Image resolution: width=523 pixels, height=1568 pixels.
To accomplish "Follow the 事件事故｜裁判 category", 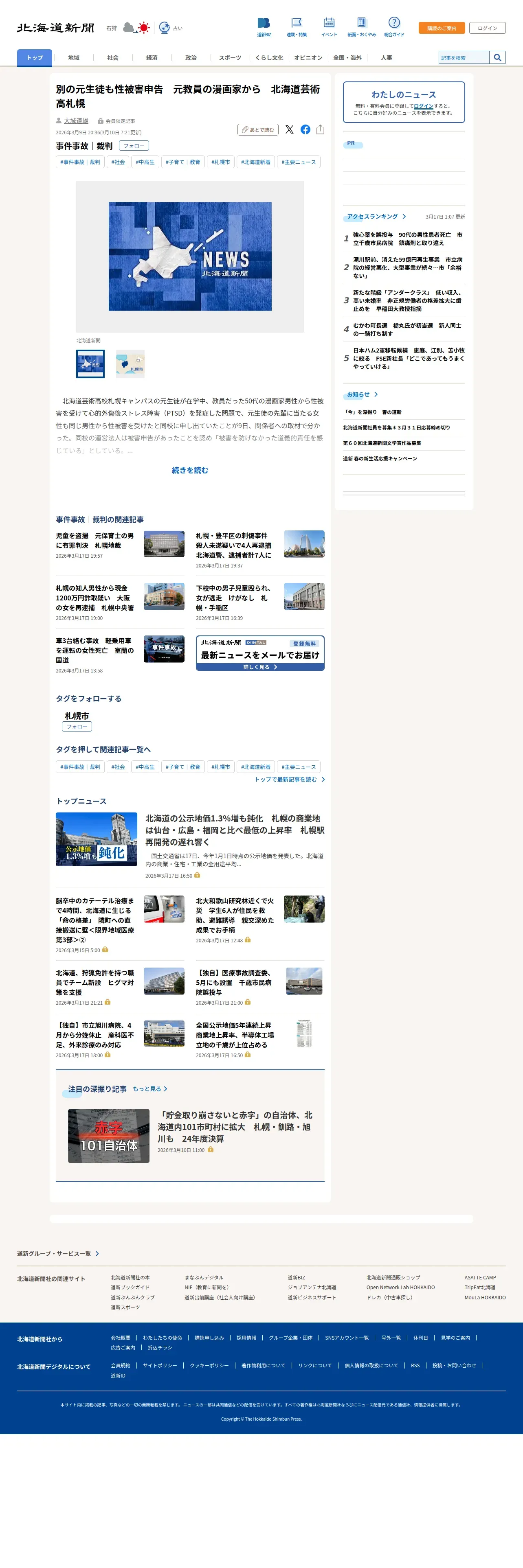I will pos(134,146).
